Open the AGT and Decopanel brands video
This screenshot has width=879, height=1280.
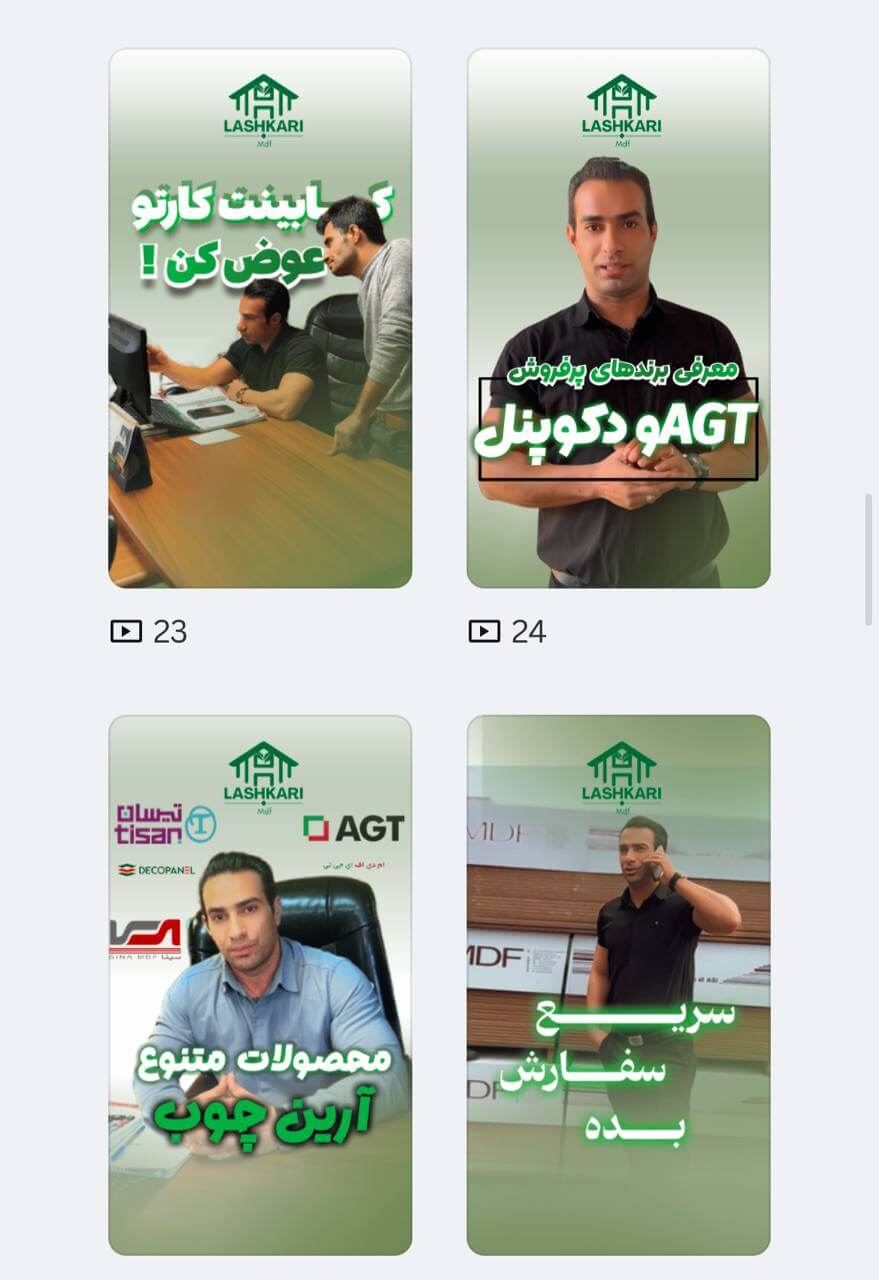(x=618, y=318)
